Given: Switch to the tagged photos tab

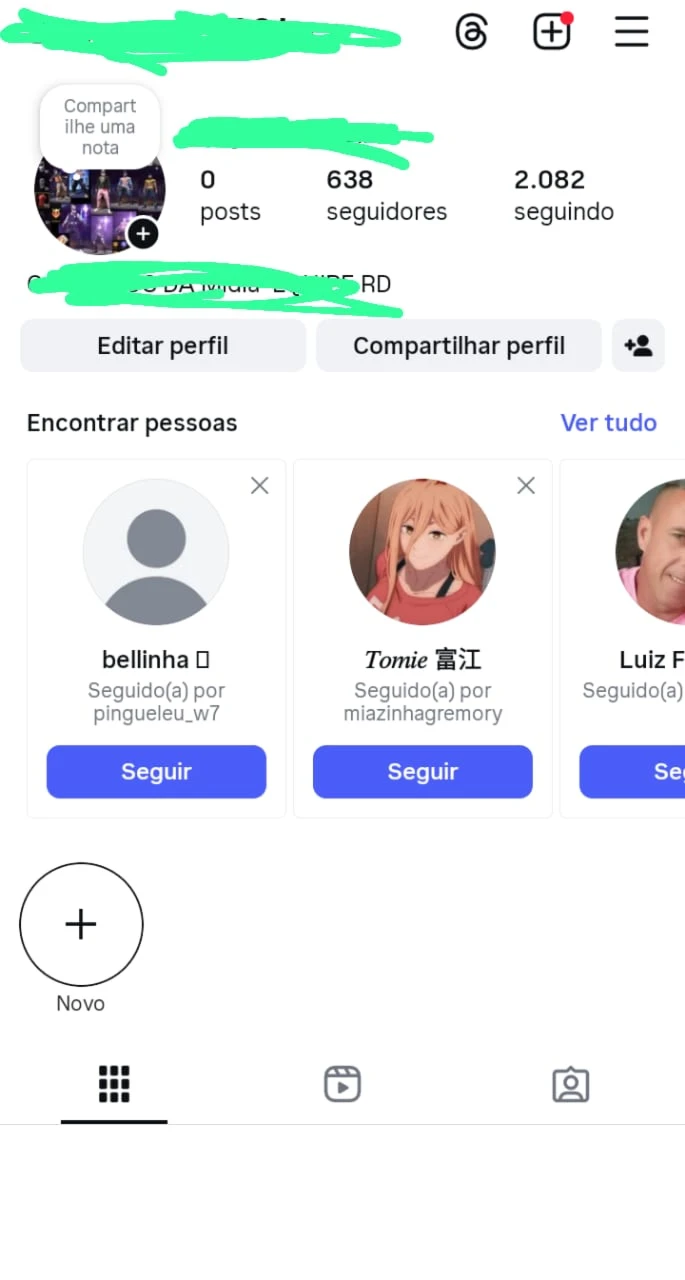Looking at the screenshot, I should coord(571,1085).
